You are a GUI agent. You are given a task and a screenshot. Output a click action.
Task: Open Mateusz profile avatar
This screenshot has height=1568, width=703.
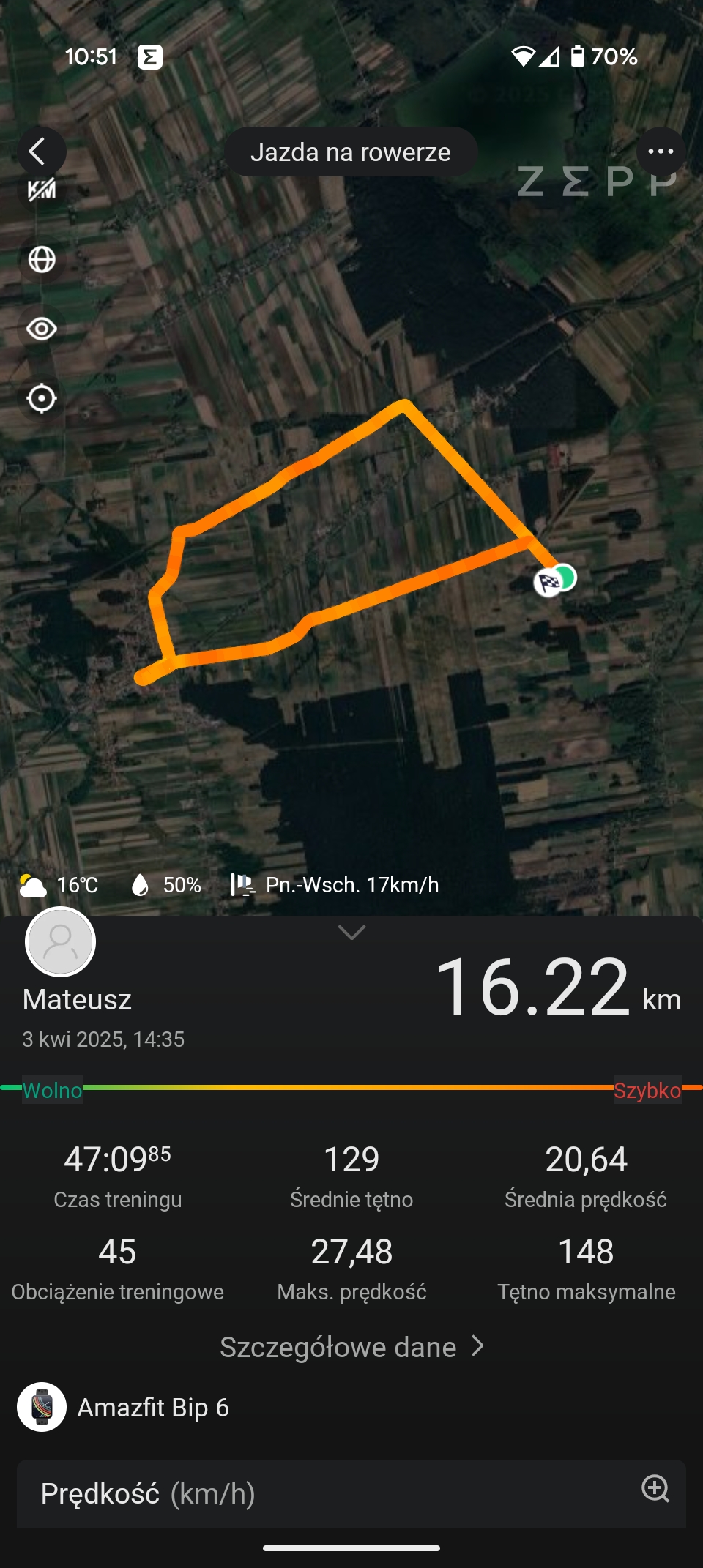tap(61, 942)
